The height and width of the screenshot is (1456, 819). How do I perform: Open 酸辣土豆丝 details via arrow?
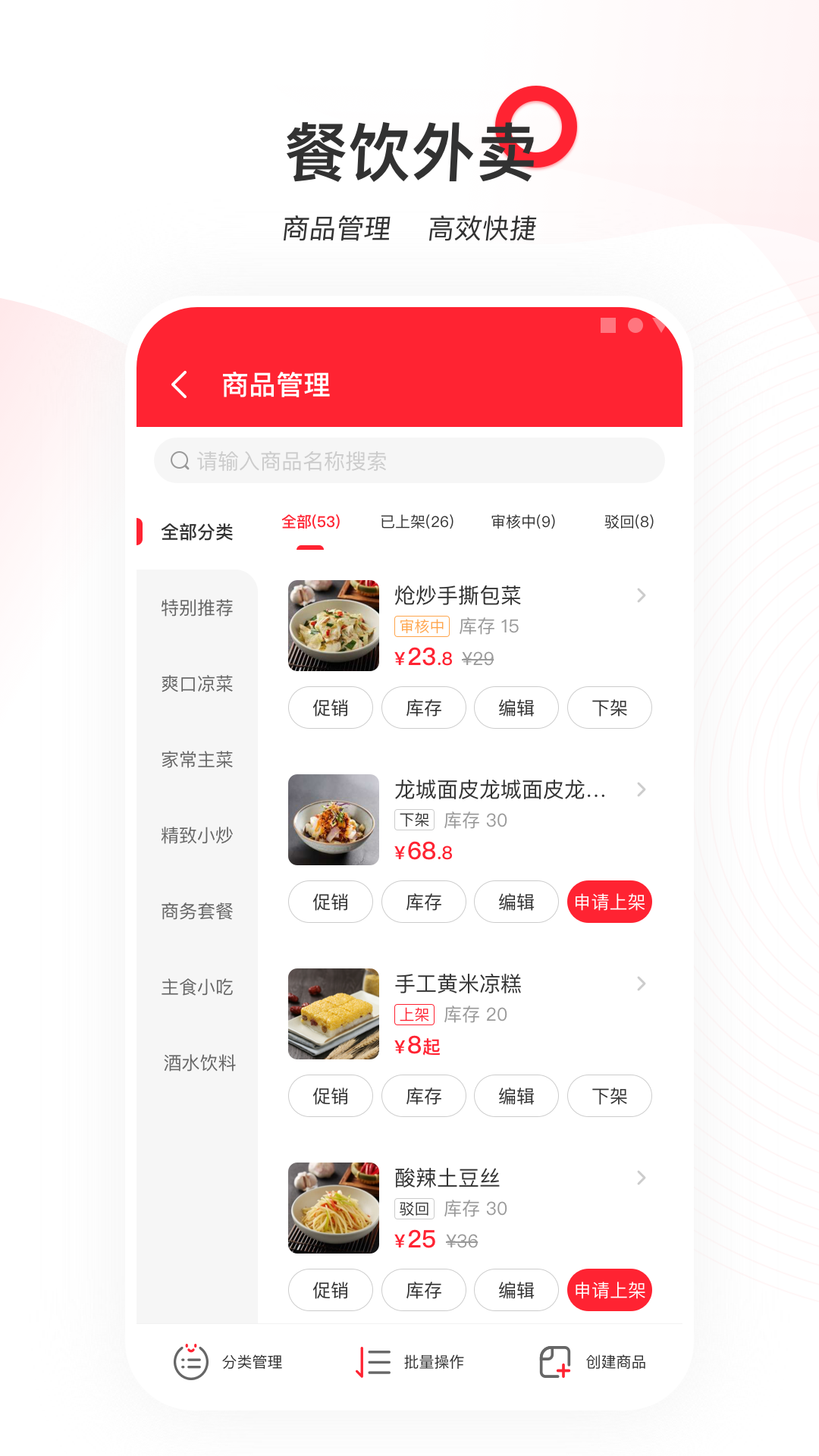642,1178
